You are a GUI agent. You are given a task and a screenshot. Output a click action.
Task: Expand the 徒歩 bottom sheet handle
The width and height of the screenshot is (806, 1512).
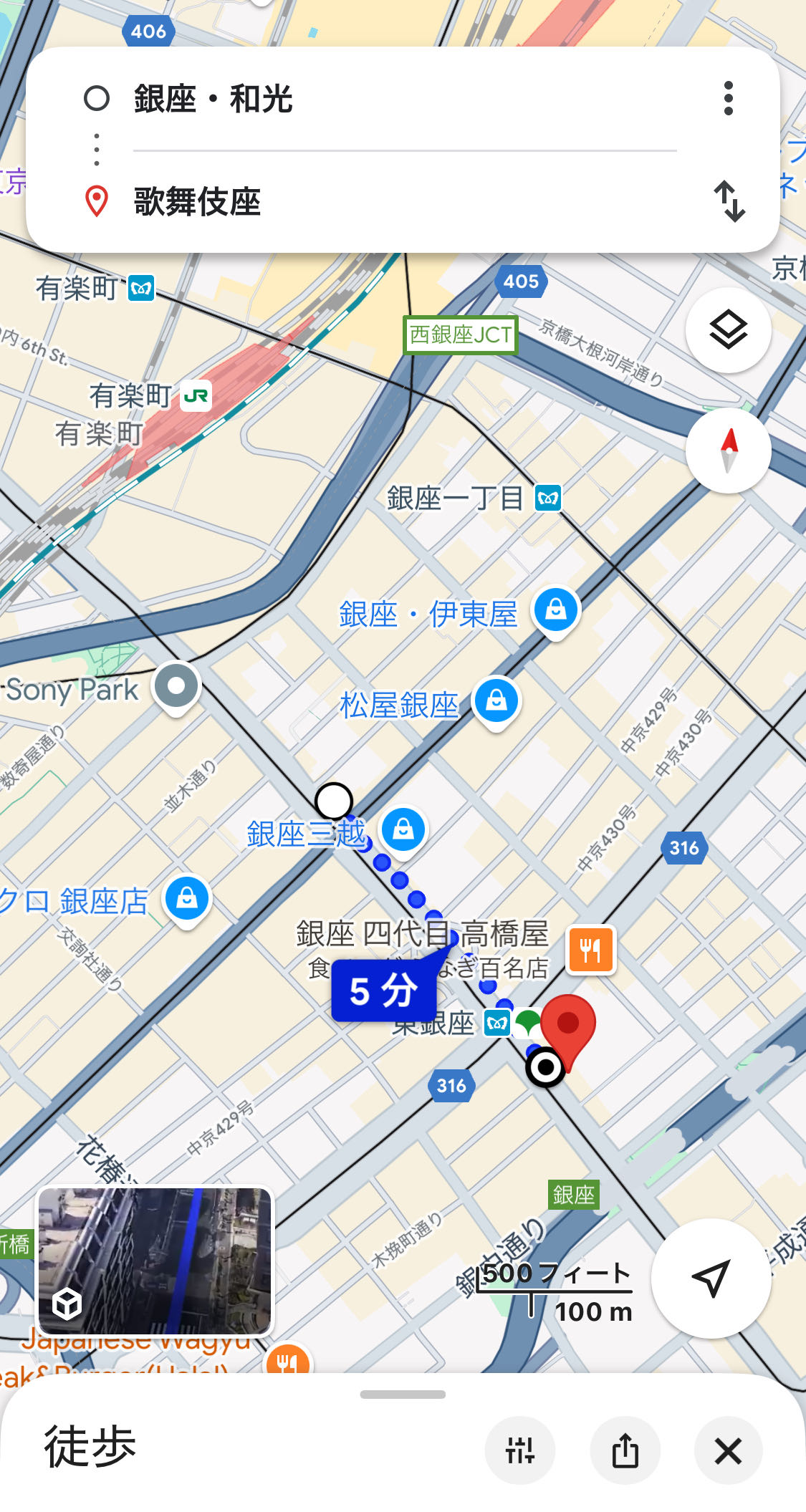coord(403,1395)
